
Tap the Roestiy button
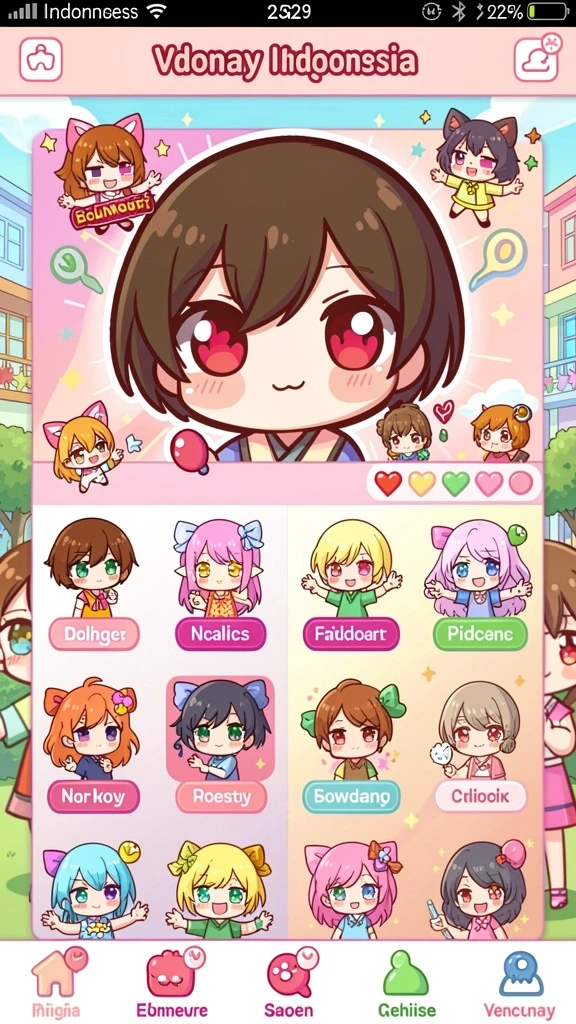pos(221,797)
